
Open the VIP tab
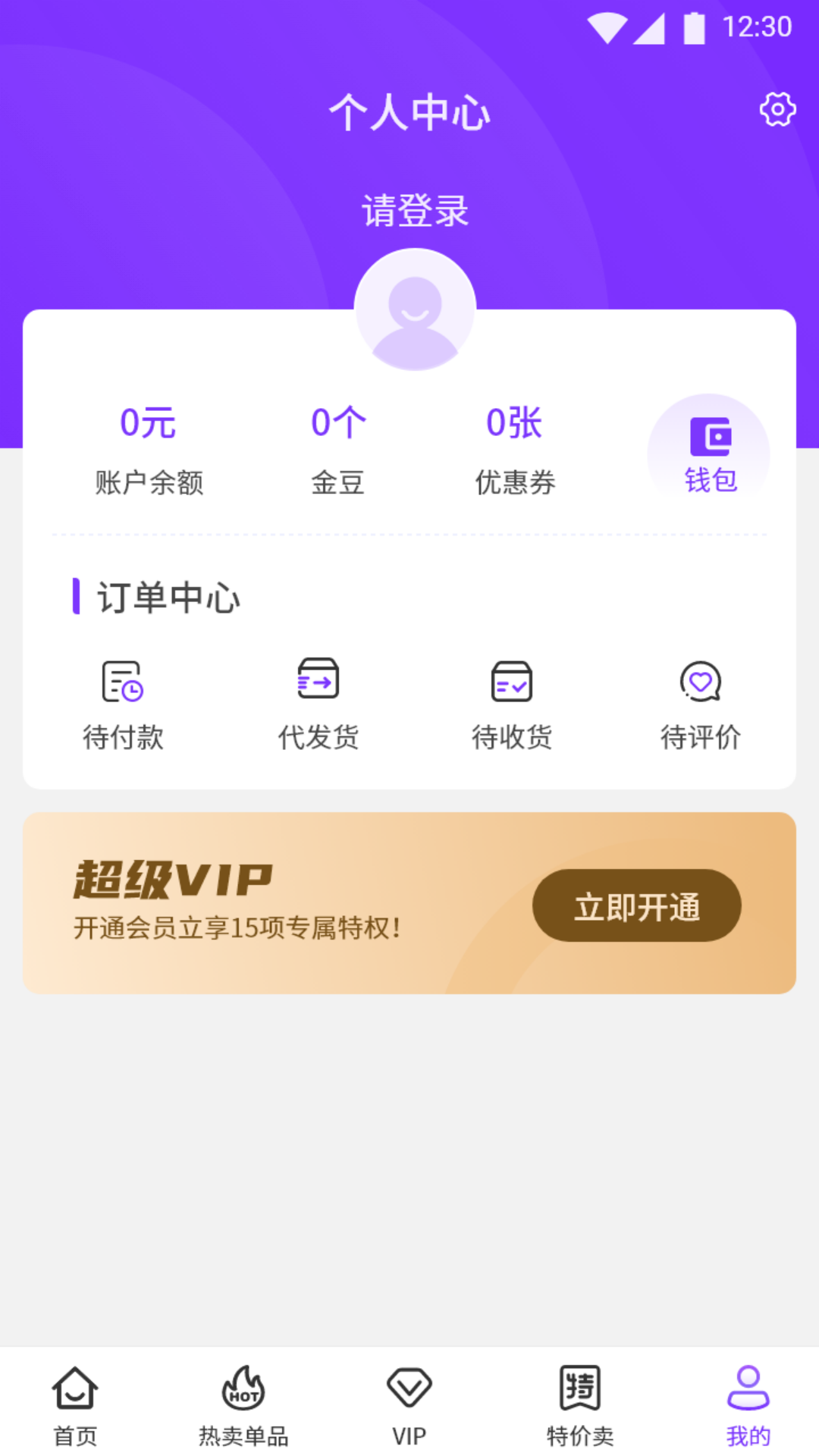(409, 1407)
